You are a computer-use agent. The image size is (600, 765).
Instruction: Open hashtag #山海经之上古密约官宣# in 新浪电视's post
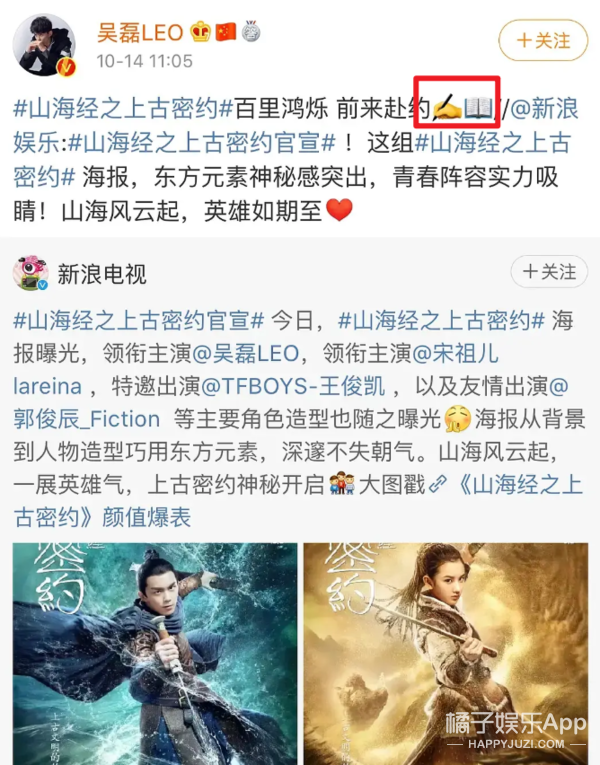138,322
